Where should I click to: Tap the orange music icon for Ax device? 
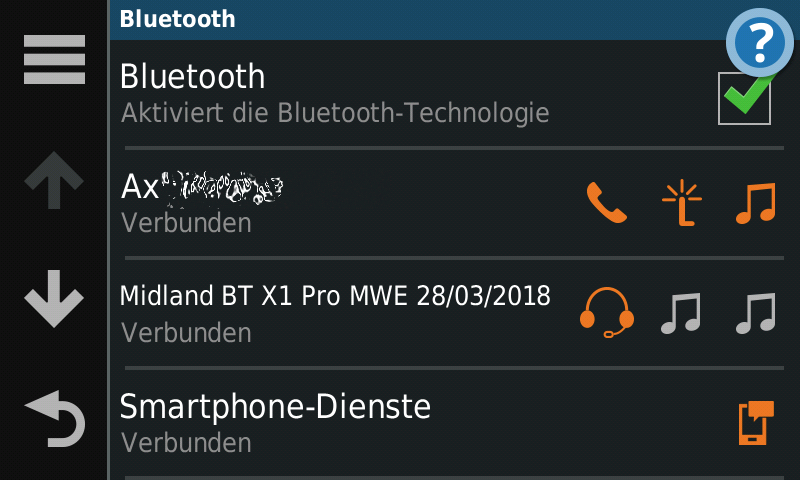click(755, 203)
